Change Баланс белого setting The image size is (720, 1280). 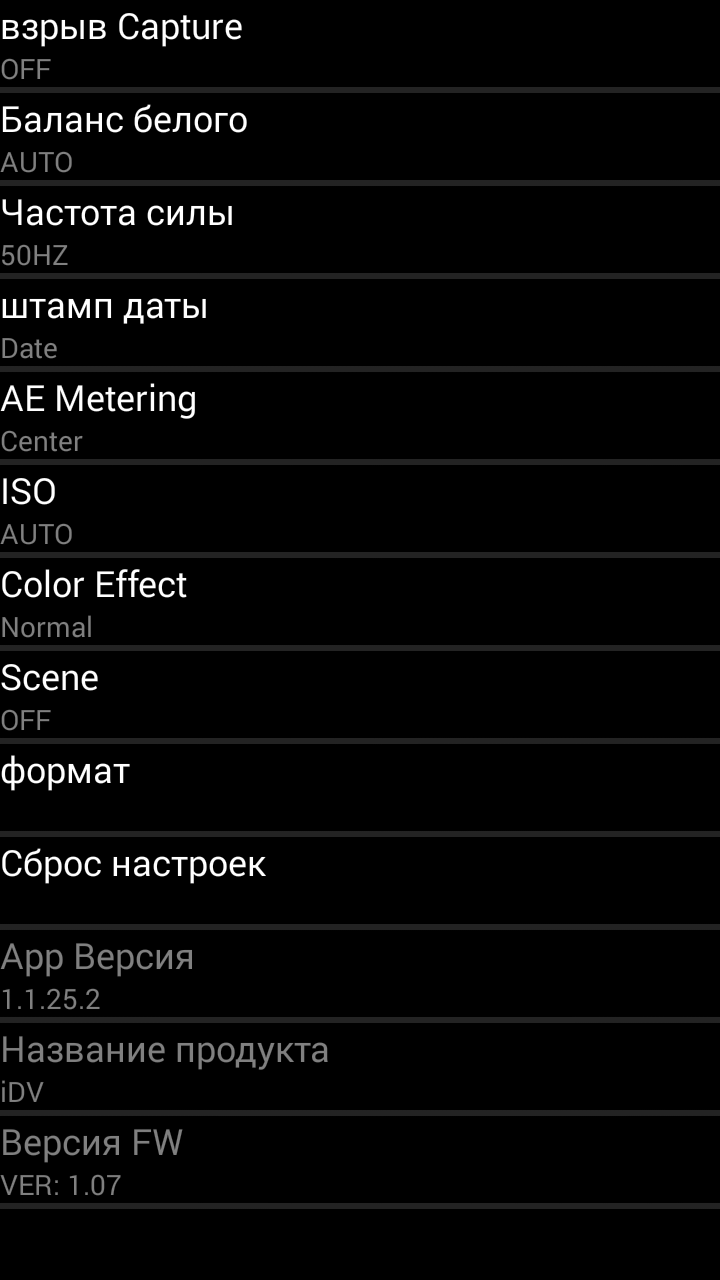pyautogui.click(x=360, y=136)
